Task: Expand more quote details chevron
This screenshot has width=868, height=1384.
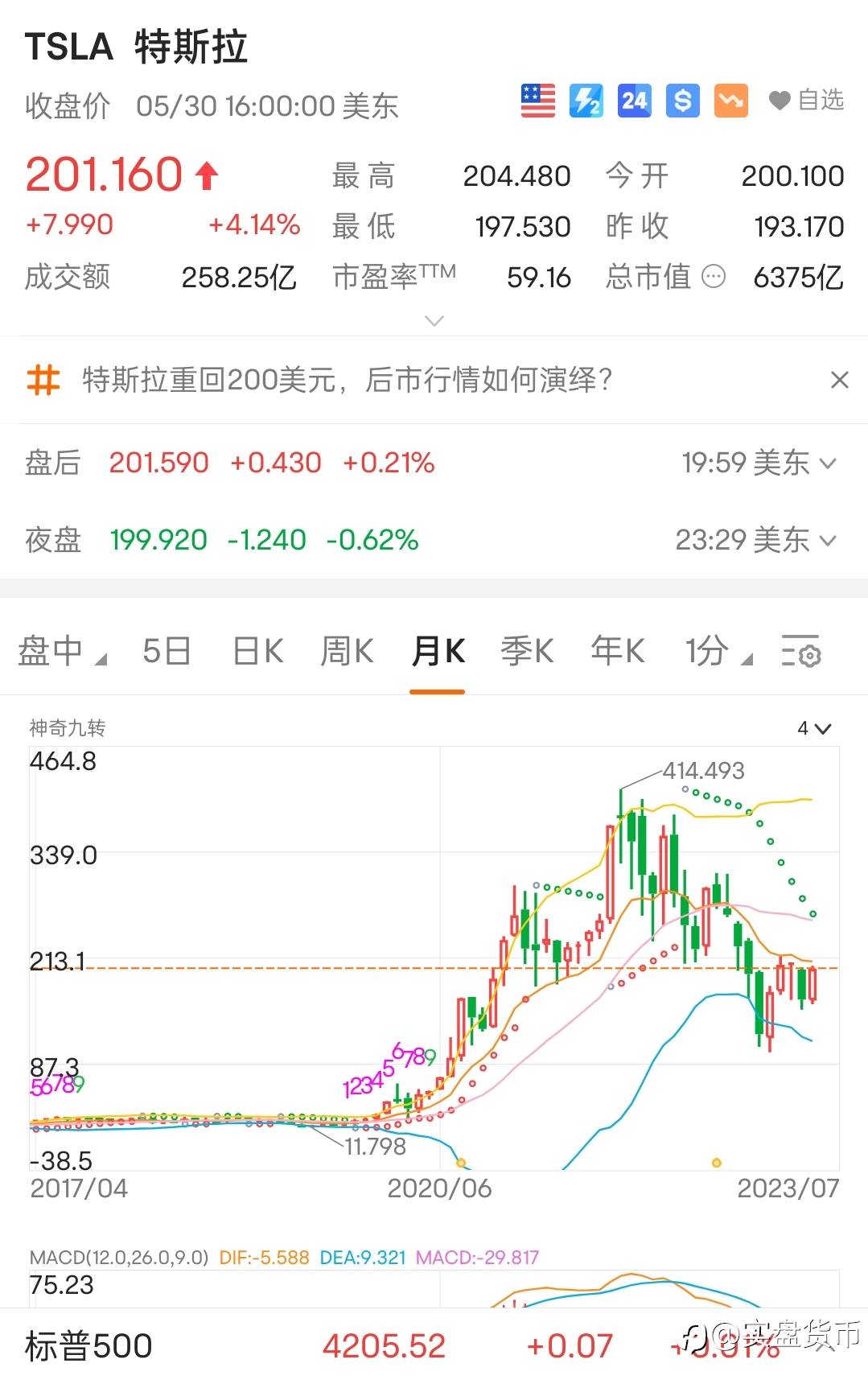Action: pyautogui.click(x=434, y=321)
